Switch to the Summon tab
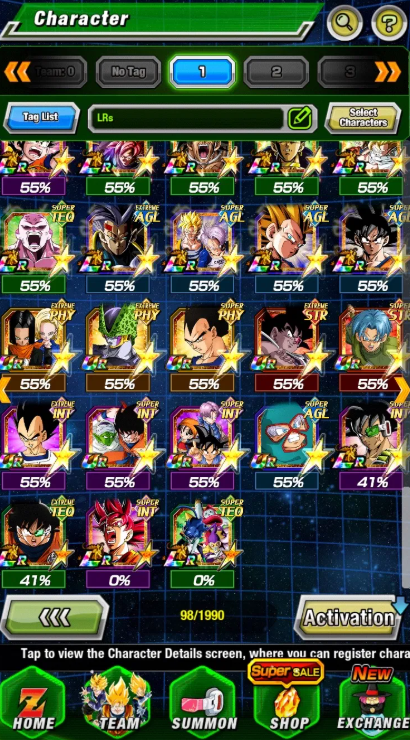Viewport: 410px width, 740px height. click(x=204, y=705)
